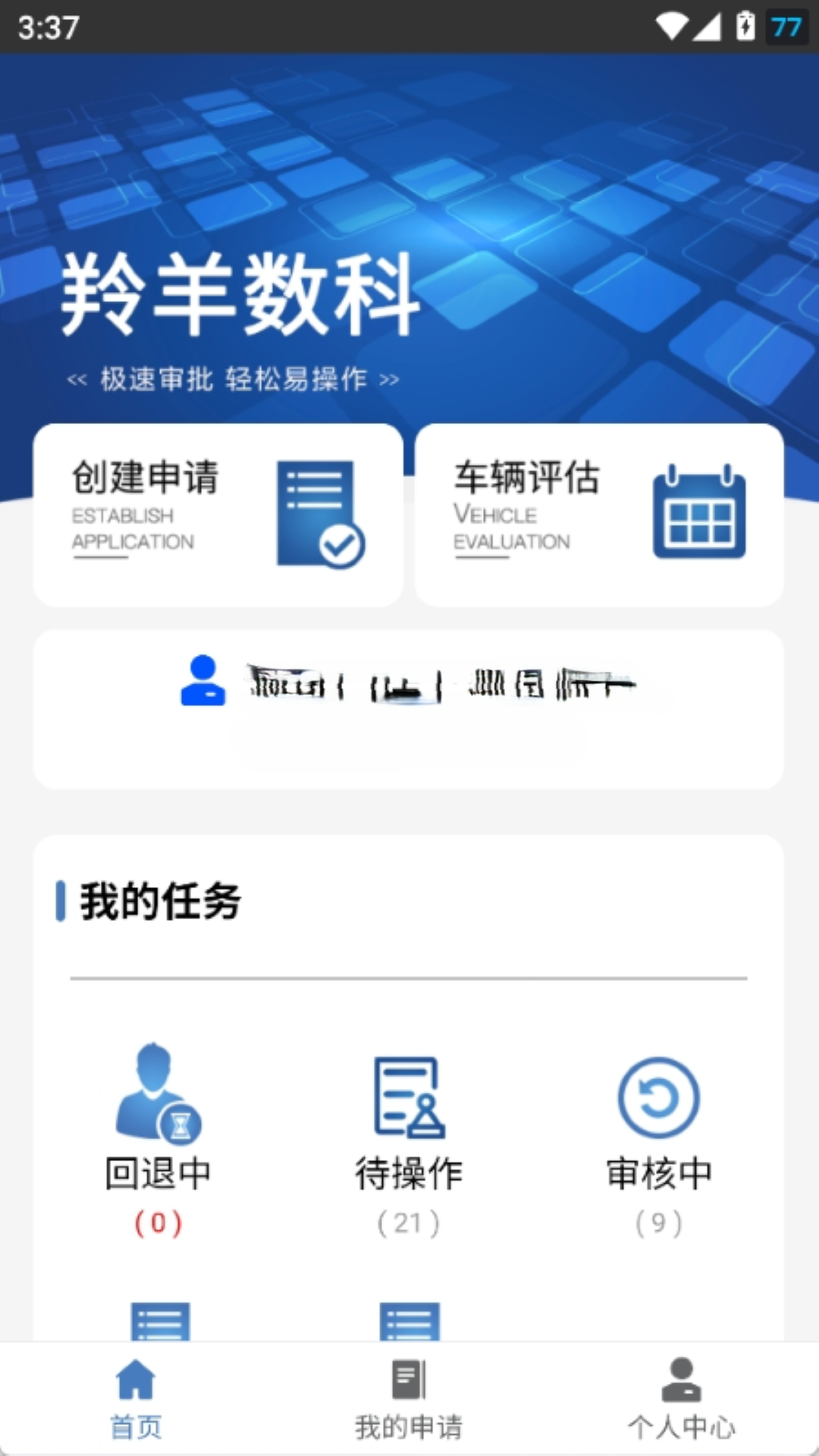819x1456 pixels.
Task: Open the 车辆评估 card
Action: pos(599,514)
